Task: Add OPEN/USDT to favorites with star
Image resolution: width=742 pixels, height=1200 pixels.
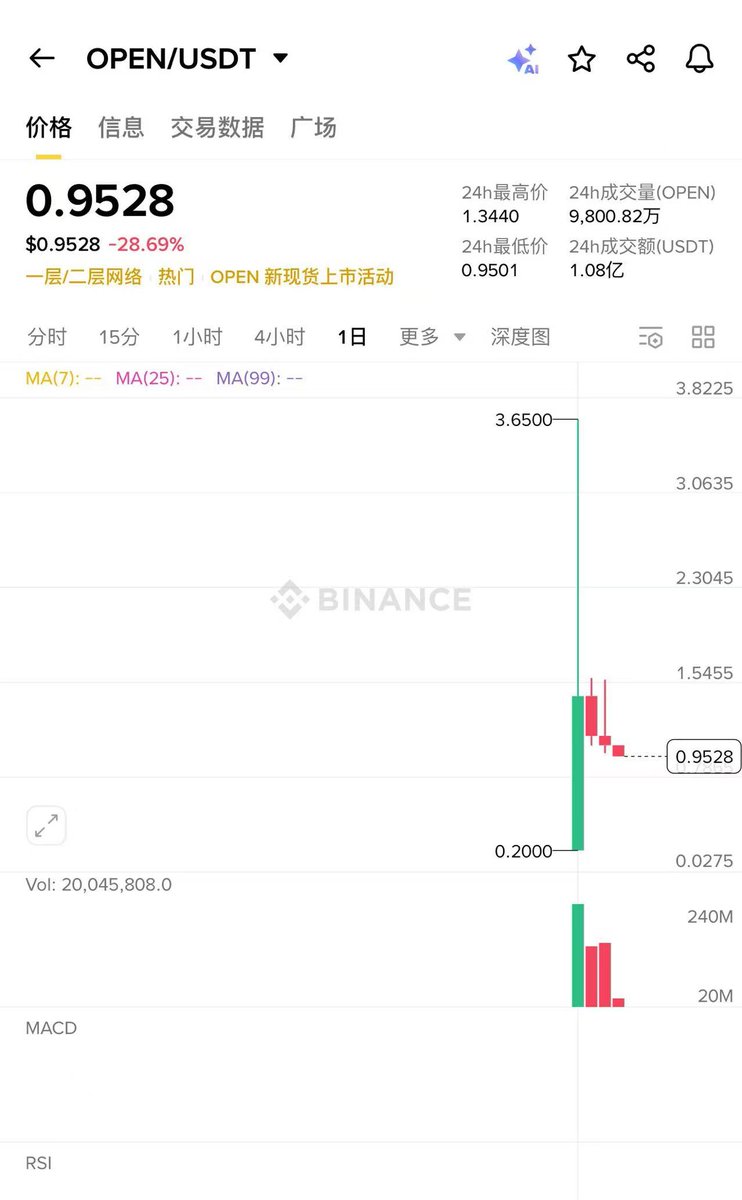Action: click(x=582, y=59)
